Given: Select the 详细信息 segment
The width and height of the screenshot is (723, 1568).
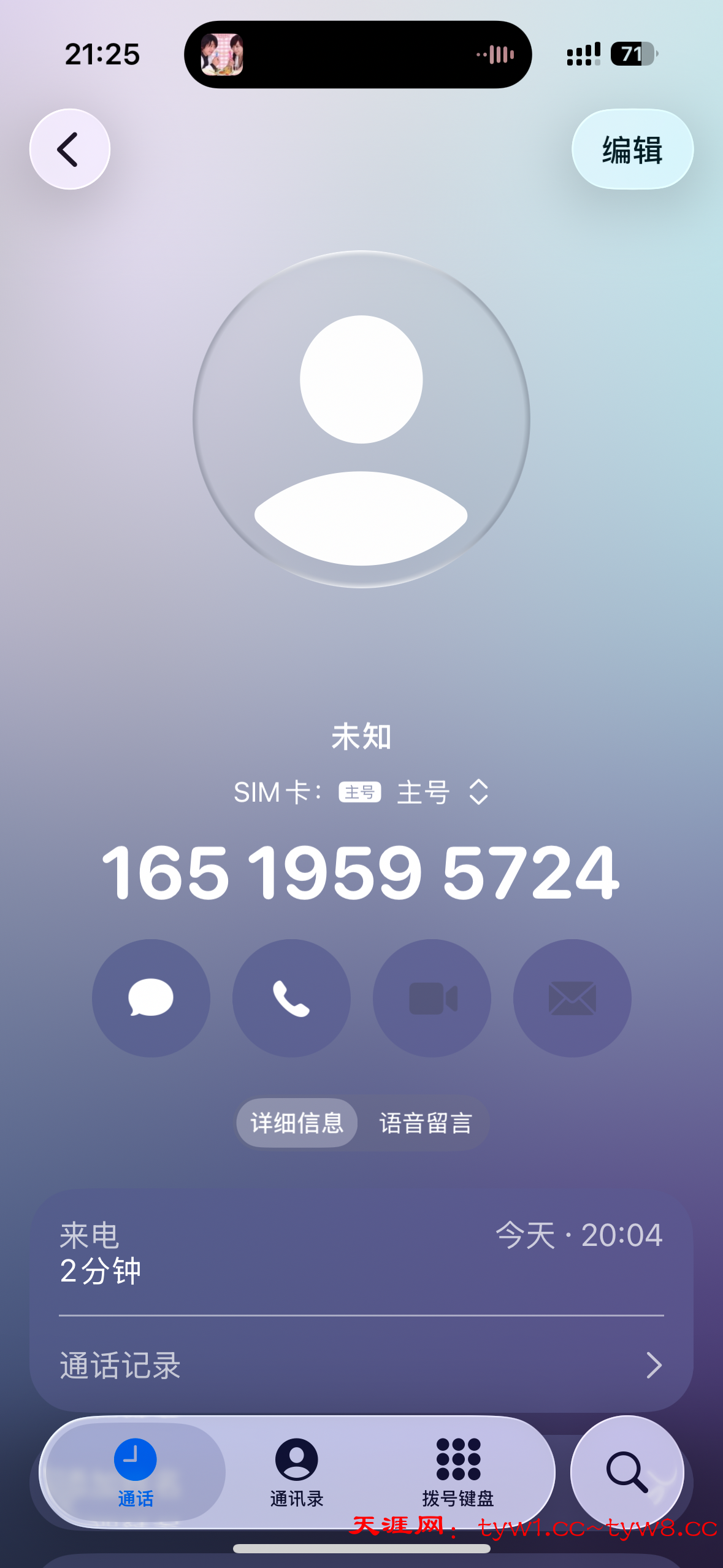Looking at the screenshot, I should pyautogui.click(x=297, y=1123).
